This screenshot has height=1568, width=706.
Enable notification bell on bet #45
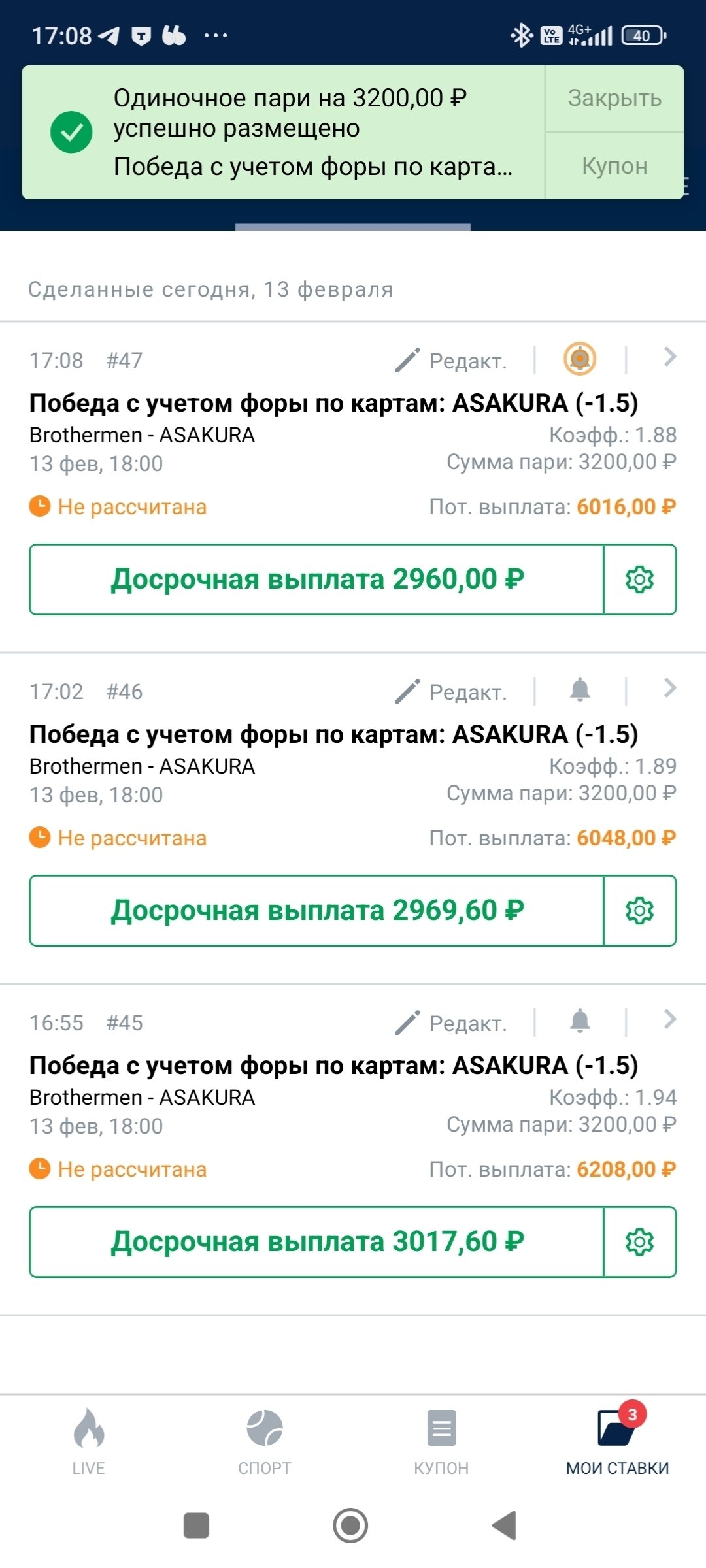pyautogui.click(x=580, y=1021)
